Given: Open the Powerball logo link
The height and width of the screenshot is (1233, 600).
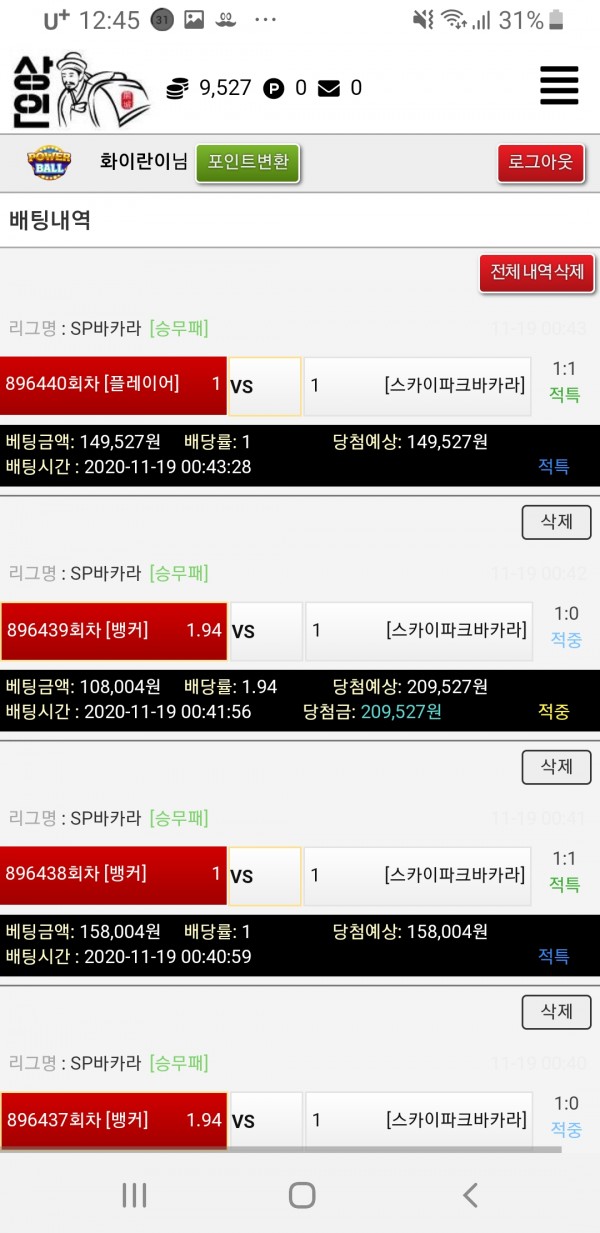Looking at the screenshot, I should point(49,163).
